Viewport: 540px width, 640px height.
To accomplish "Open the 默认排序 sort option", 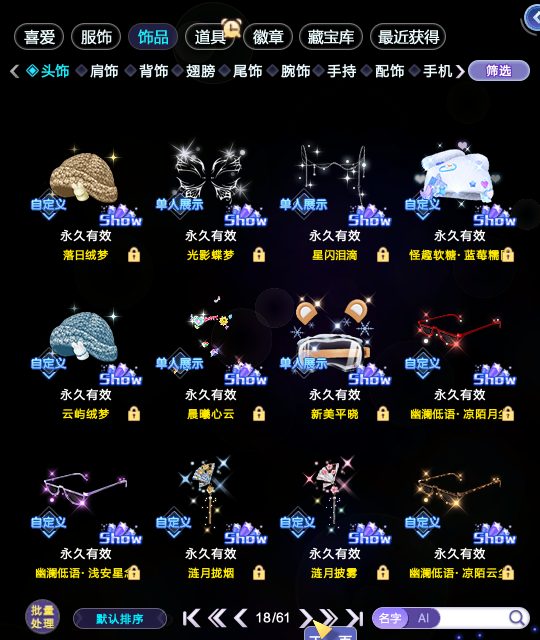I will pyautogui.click(x=120, y=619).
